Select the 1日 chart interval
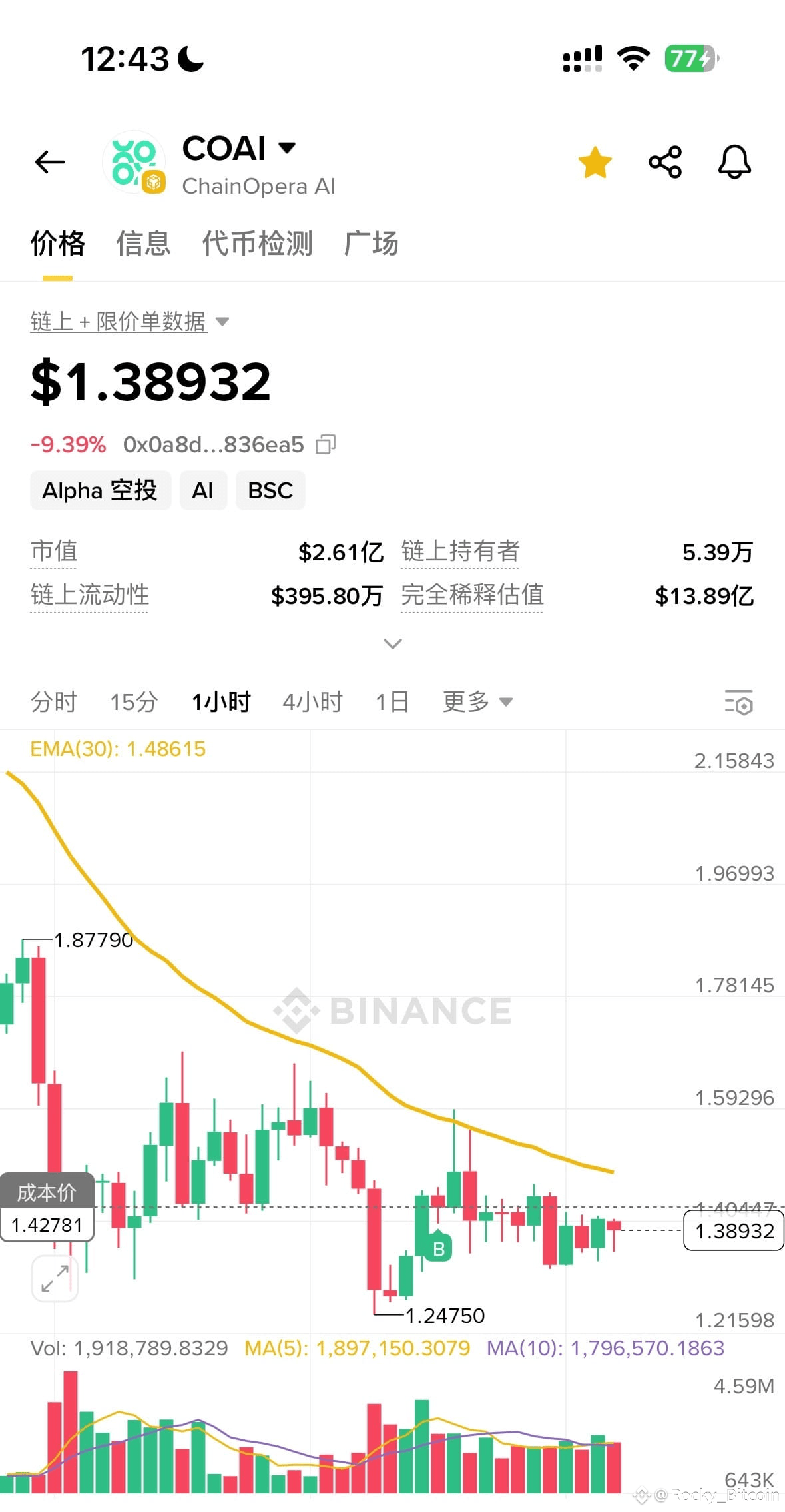 point(392,702)
